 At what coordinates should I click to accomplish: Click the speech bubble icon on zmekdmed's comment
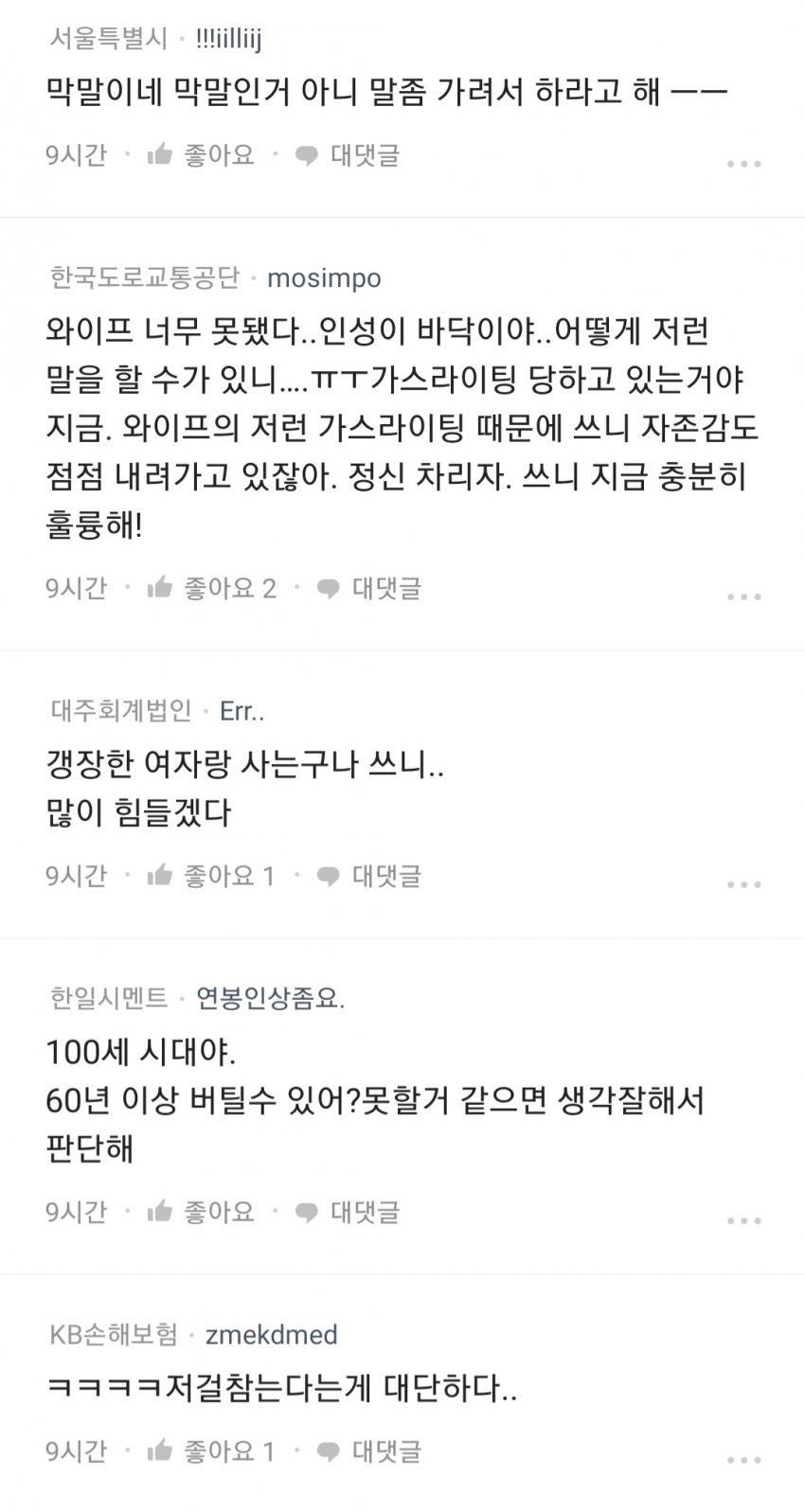tap(328, 1449)
